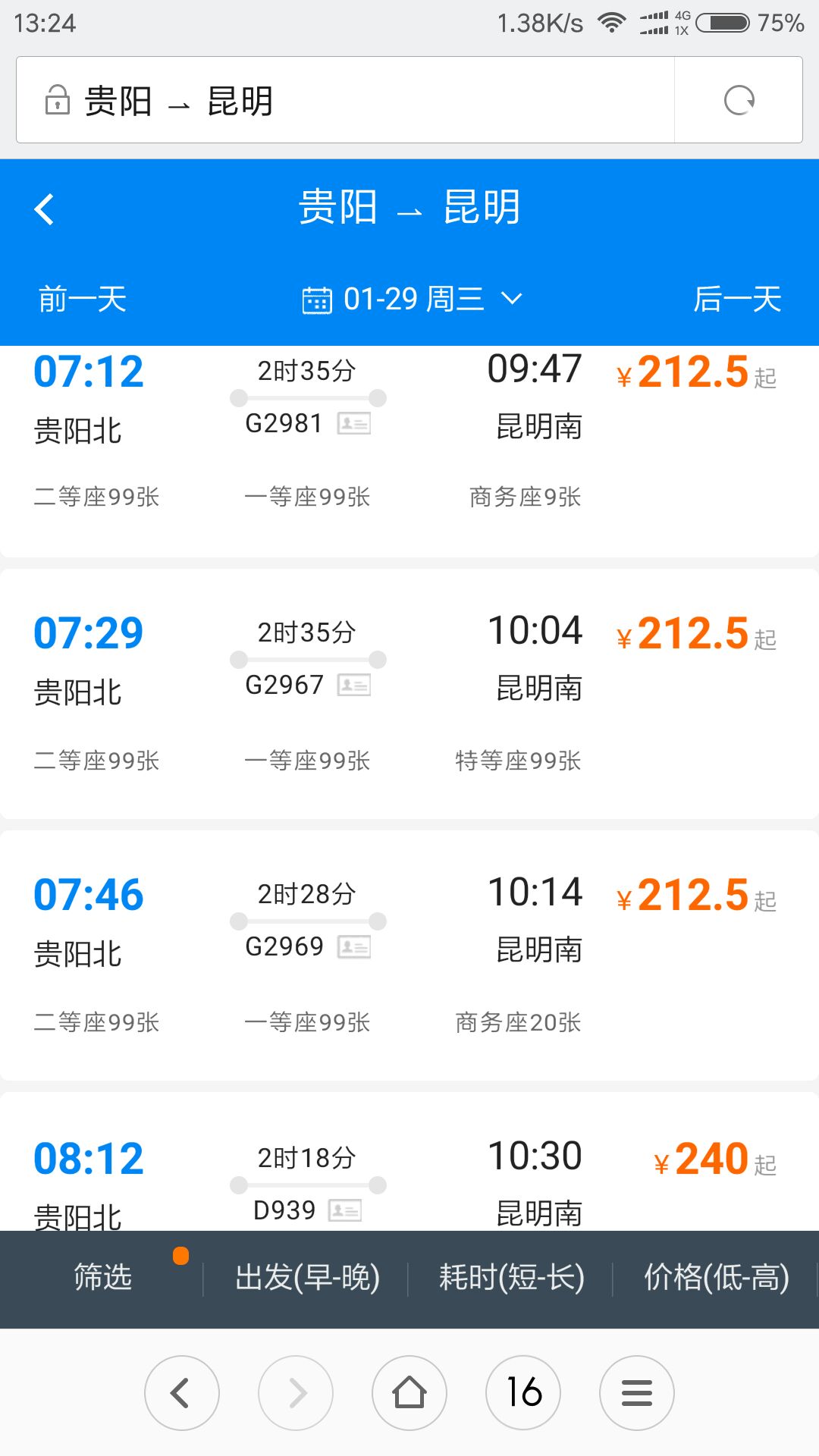Go back a page in the browser
Screen dimensions: 819x1456
pos(182,1393)
